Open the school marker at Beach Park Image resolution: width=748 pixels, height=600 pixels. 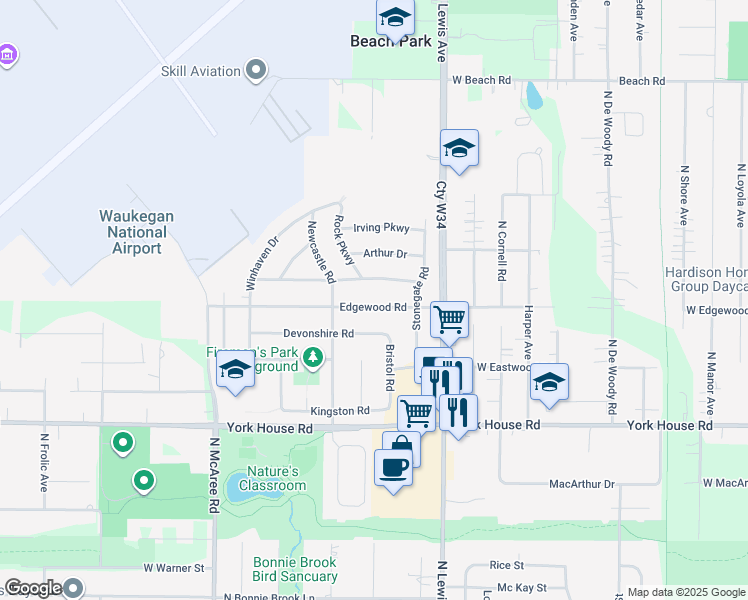pos(395,17)
